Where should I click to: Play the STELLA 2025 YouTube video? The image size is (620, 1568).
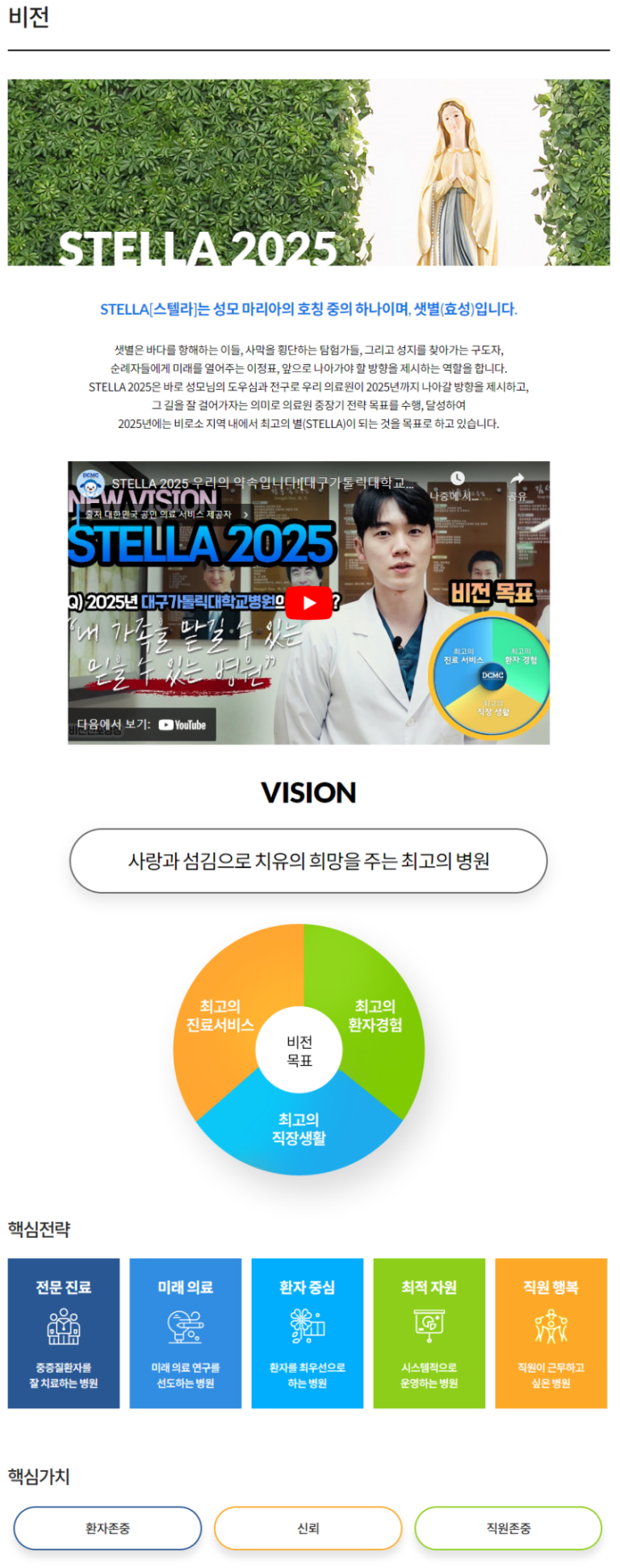309,602
